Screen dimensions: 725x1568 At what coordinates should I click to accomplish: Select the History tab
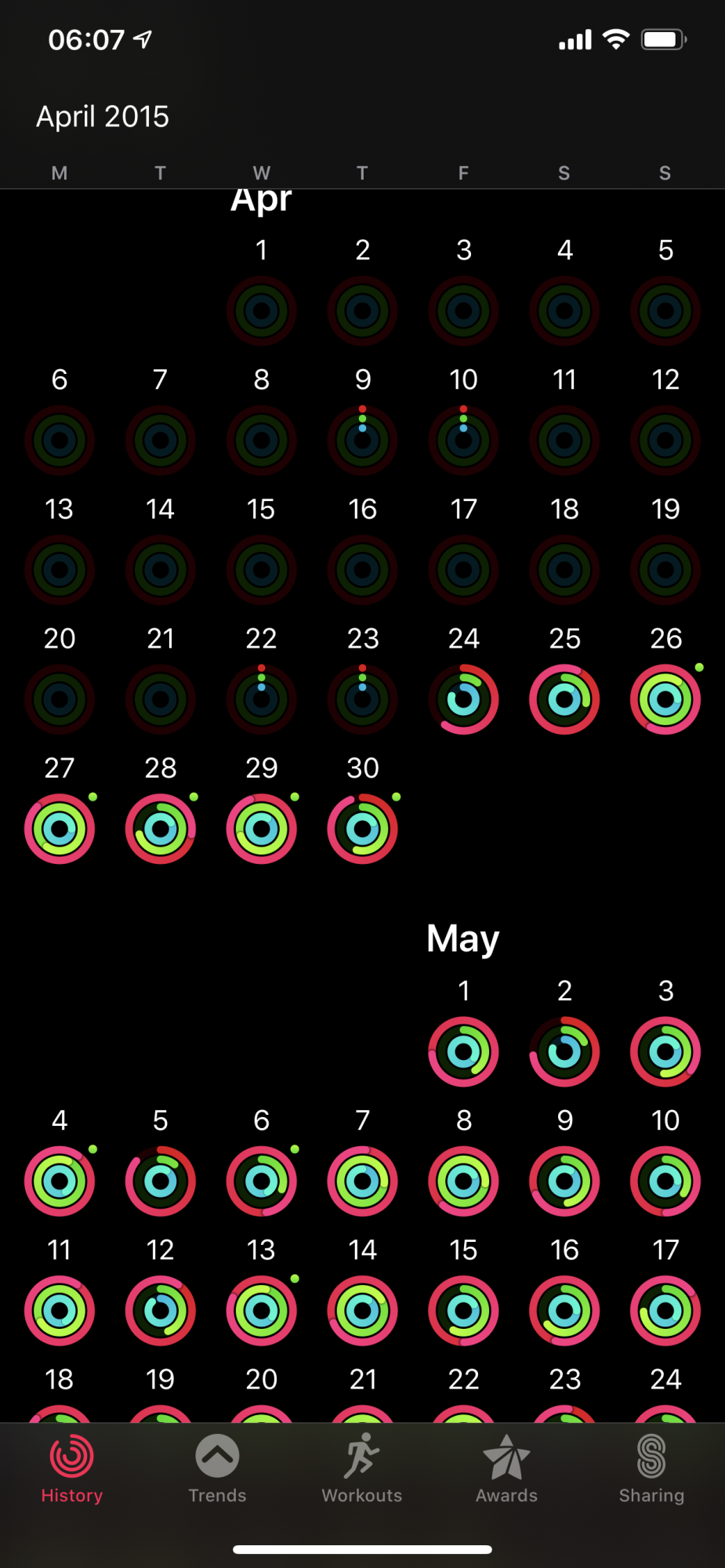click(x=72, y=1468)
